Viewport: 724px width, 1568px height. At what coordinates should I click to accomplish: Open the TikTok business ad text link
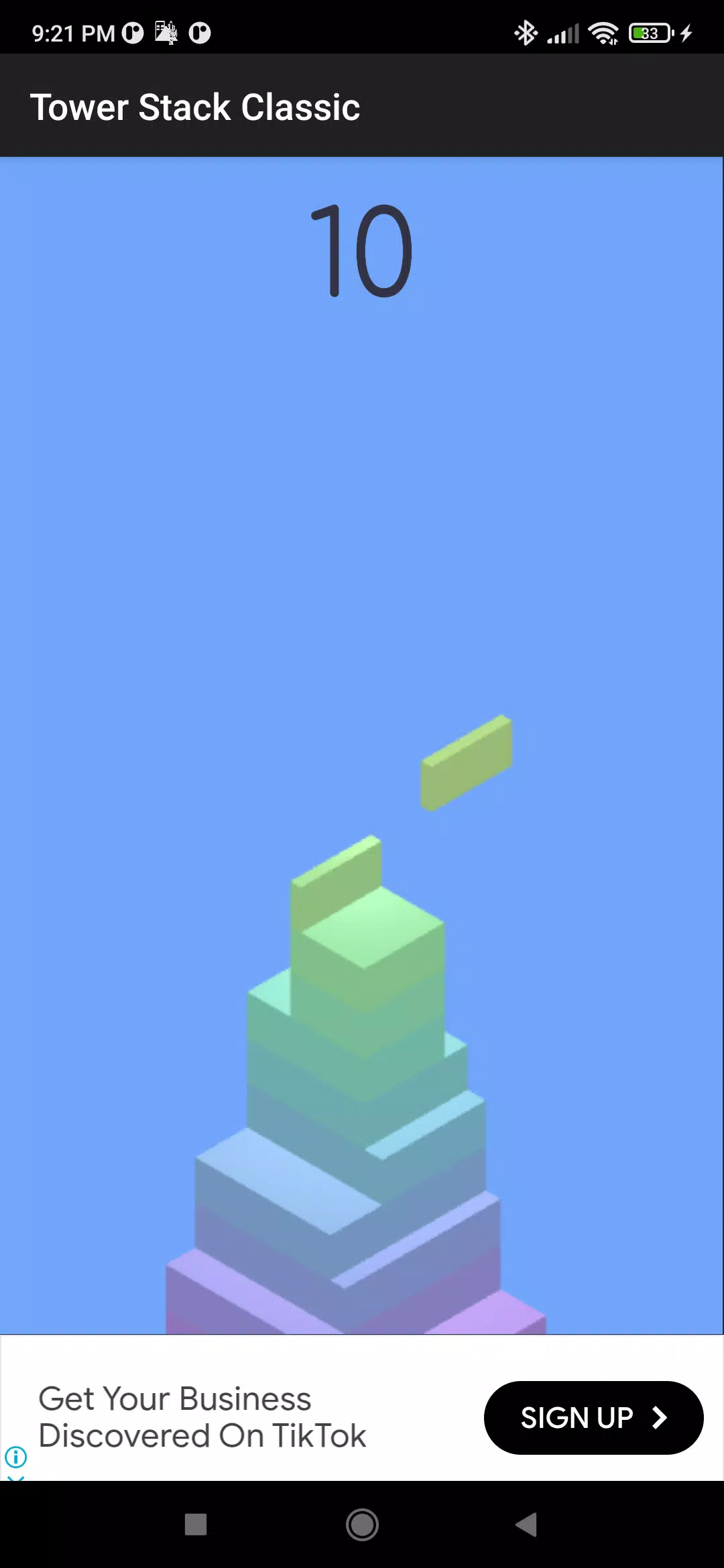pos(202,1417)
